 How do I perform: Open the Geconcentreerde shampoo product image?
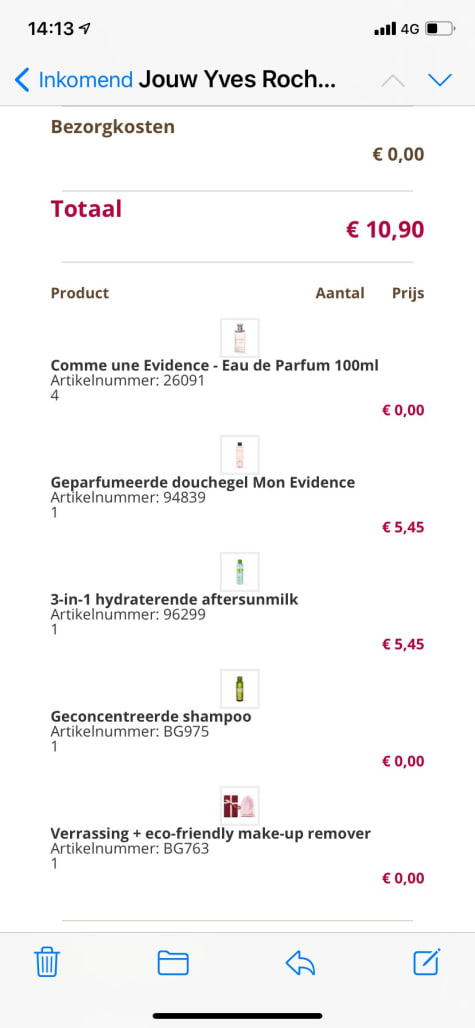coord(240,688)
